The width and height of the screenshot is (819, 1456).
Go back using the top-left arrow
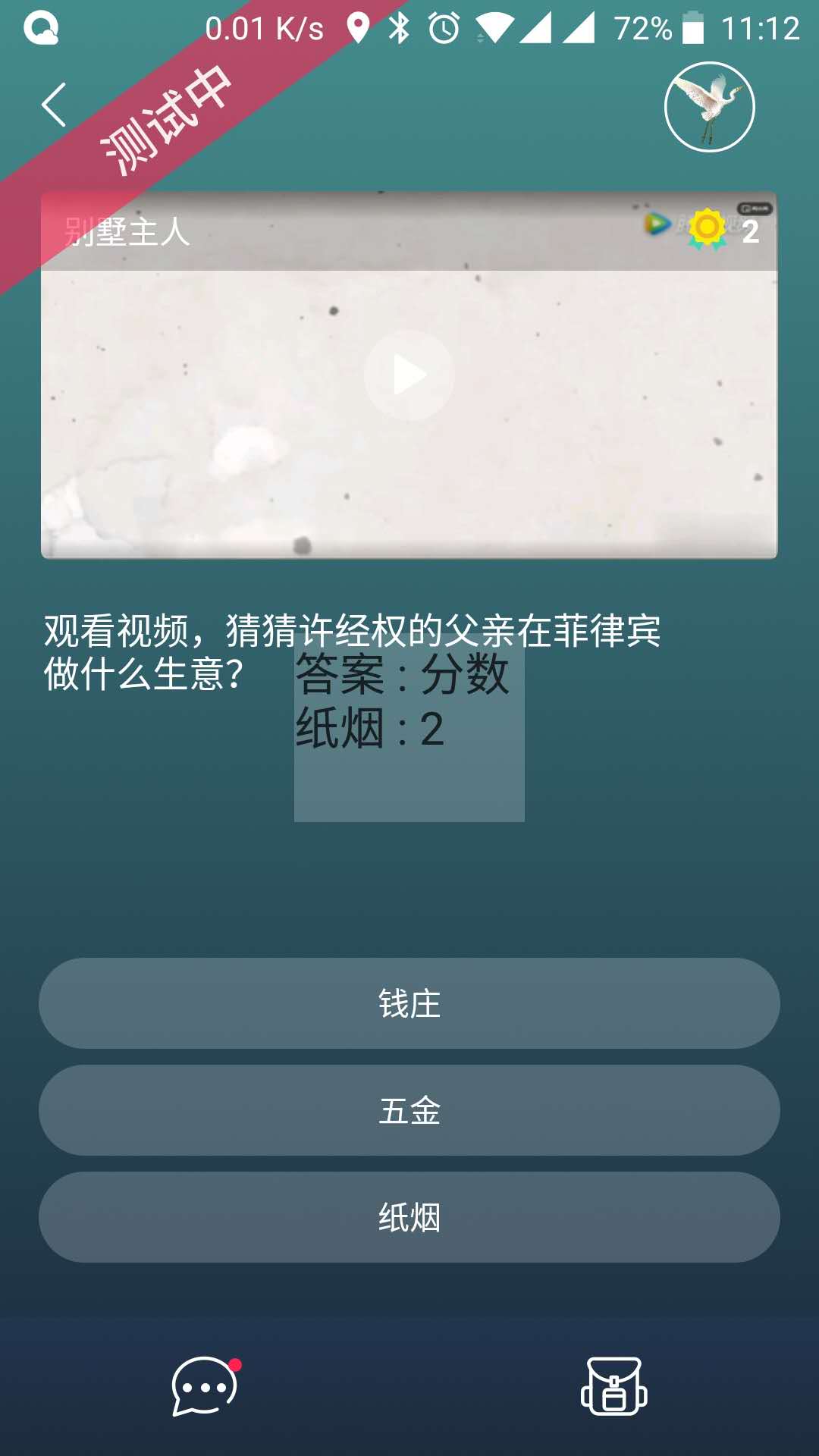point(55,105)
